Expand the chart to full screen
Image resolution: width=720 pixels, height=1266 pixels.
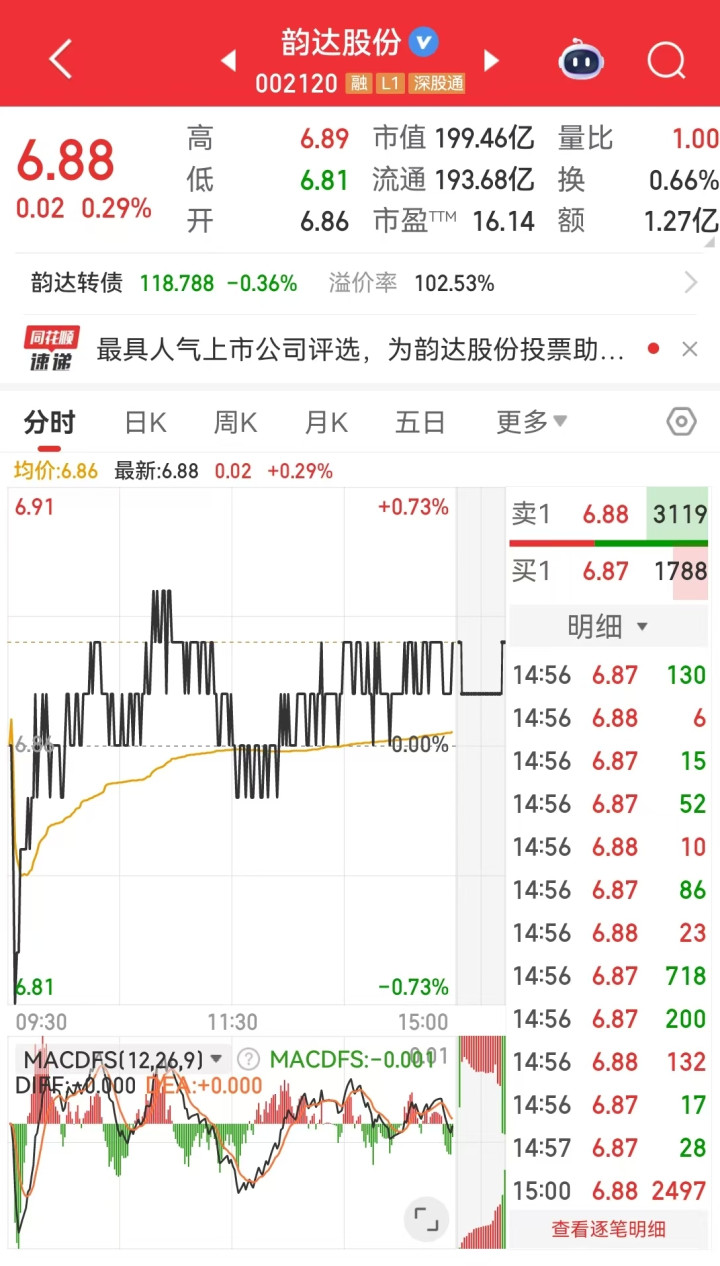427,1219
